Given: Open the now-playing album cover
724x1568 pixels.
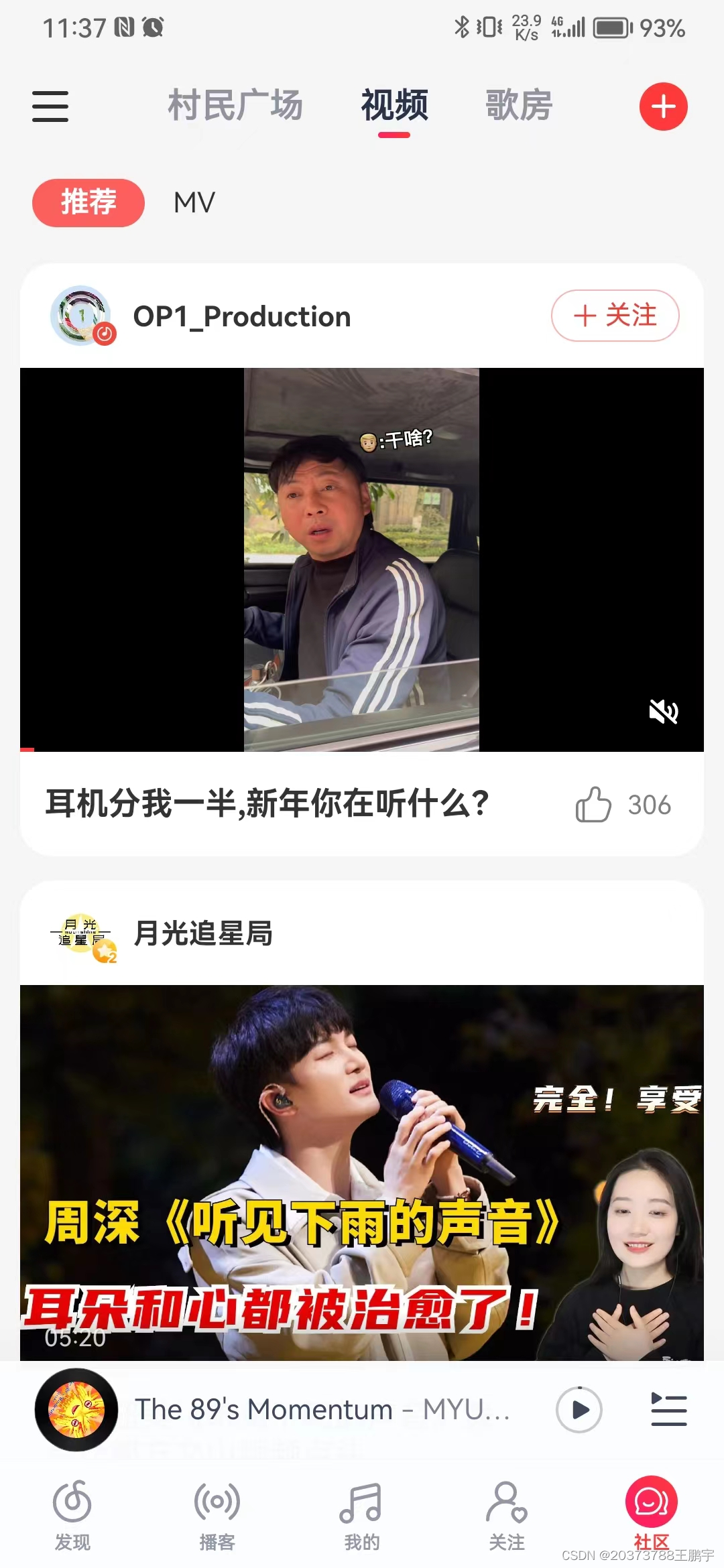Looking at the screenshot, I should (x=76, y=1410).
